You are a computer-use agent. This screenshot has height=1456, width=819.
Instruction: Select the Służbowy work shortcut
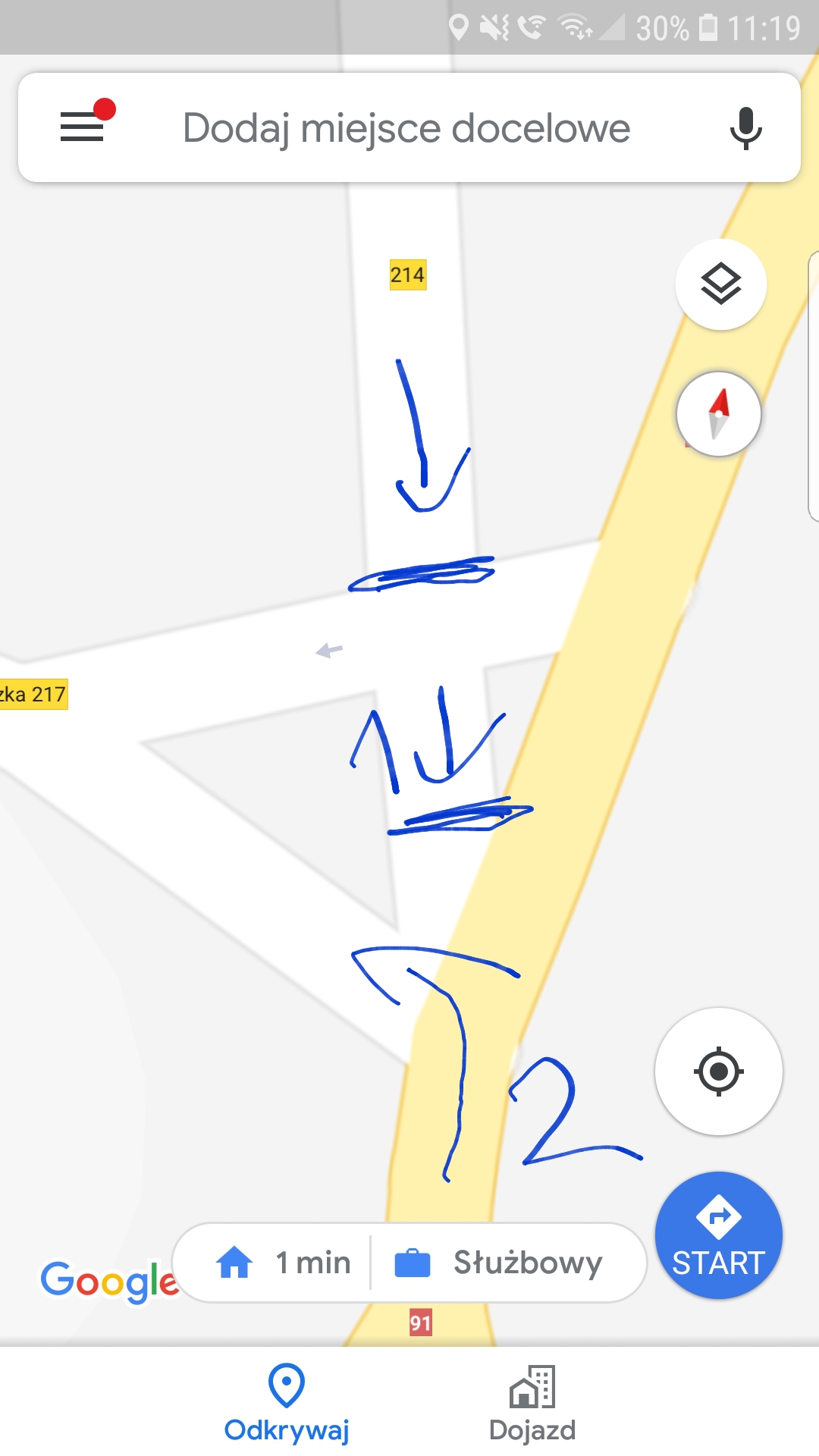[500, 1263]
